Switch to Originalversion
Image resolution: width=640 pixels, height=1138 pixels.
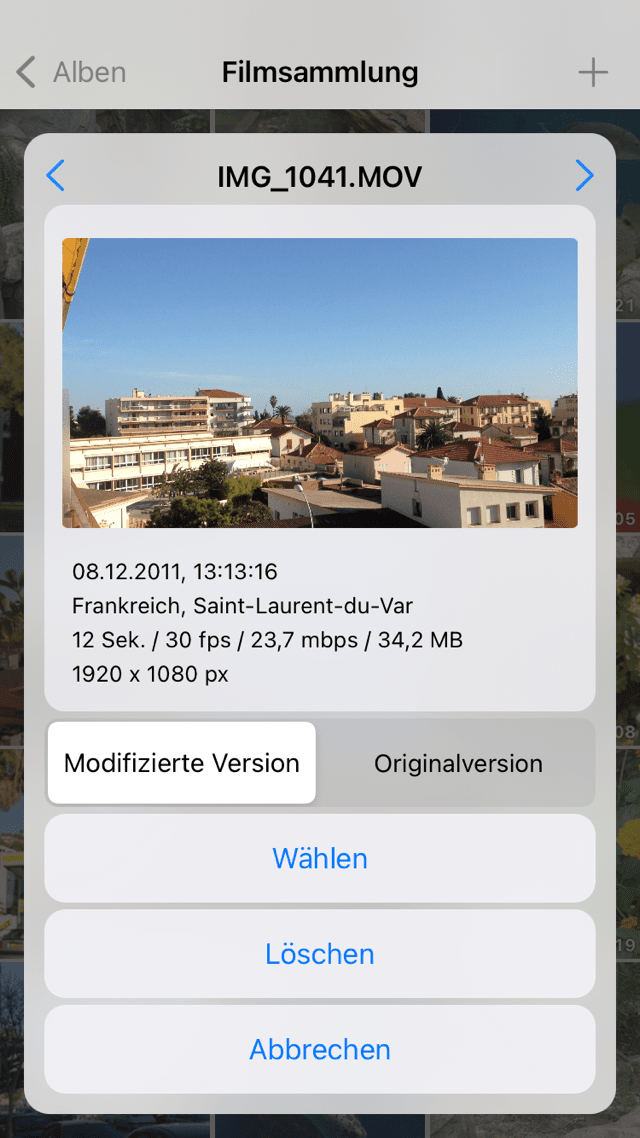pyautogui.click(x=458, y=763)
